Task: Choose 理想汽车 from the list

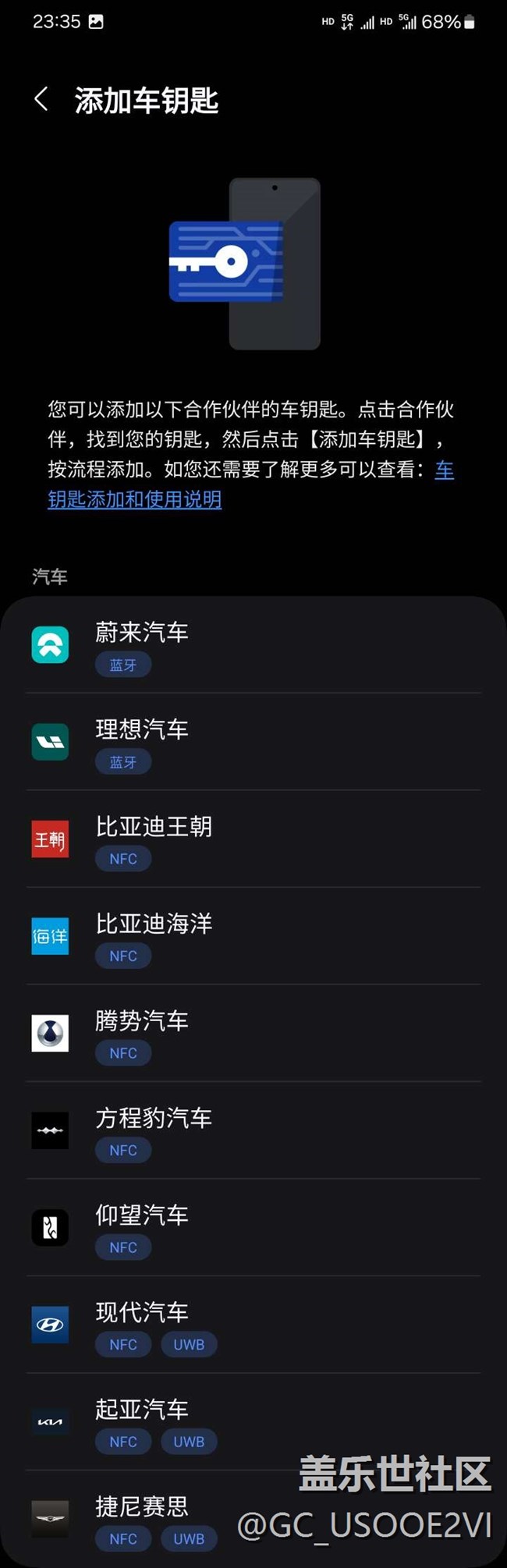Action: (x=253, y=742)
